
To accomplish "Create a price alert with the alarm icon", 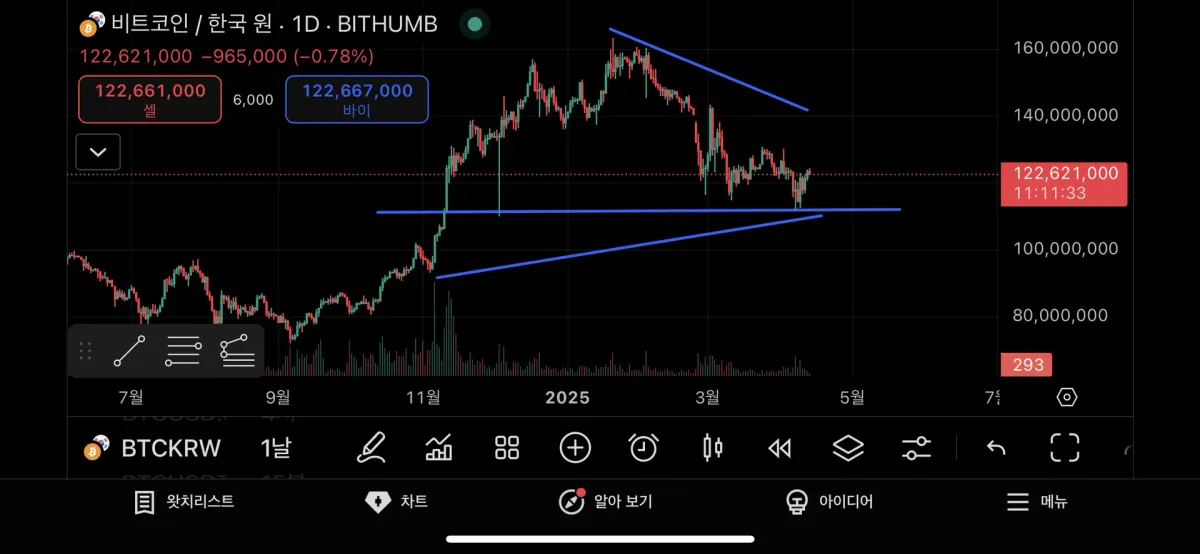I will click(643, 447).
